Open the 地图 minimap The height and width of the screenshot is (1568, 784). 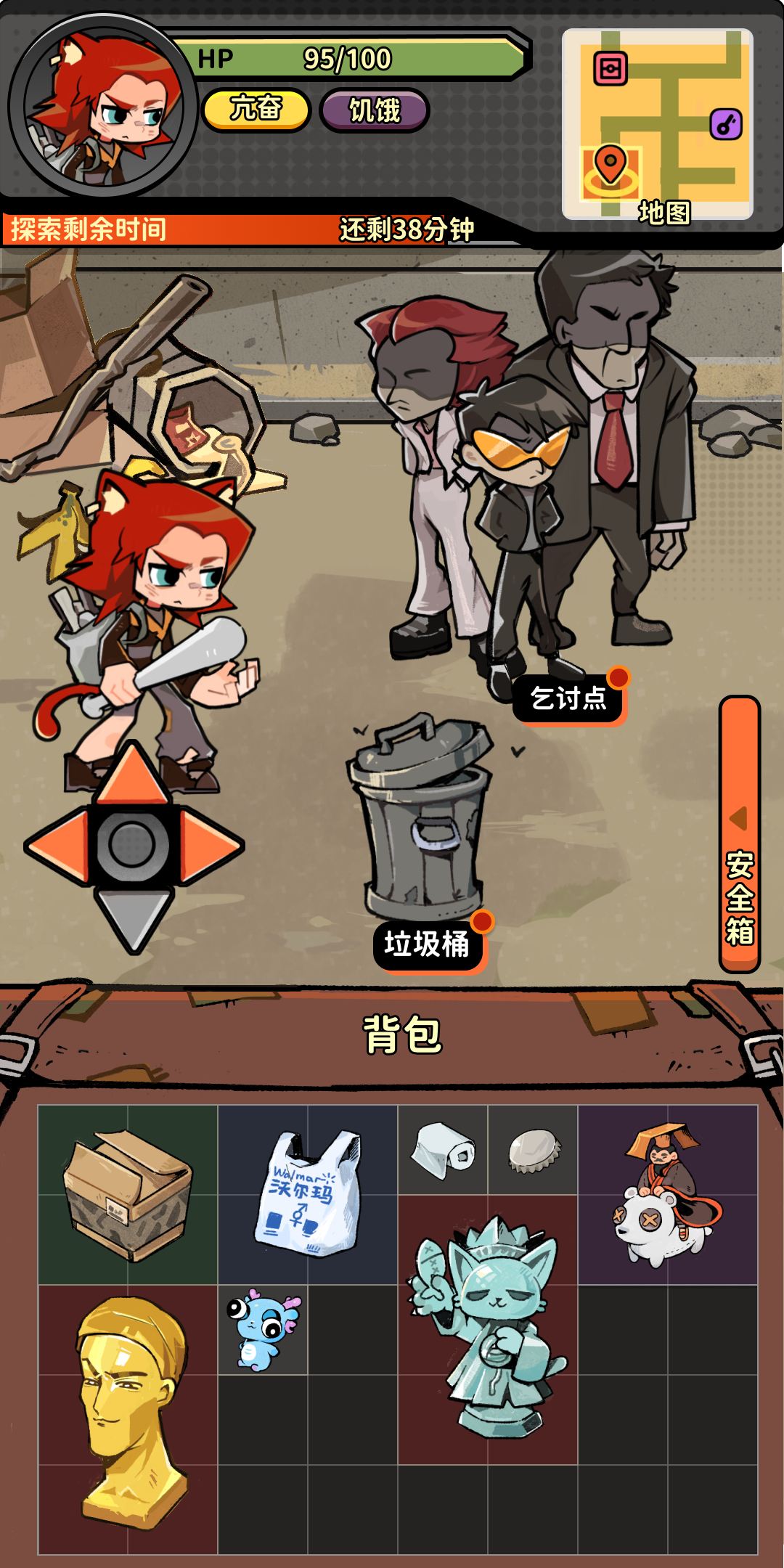[x=657, y=125]
